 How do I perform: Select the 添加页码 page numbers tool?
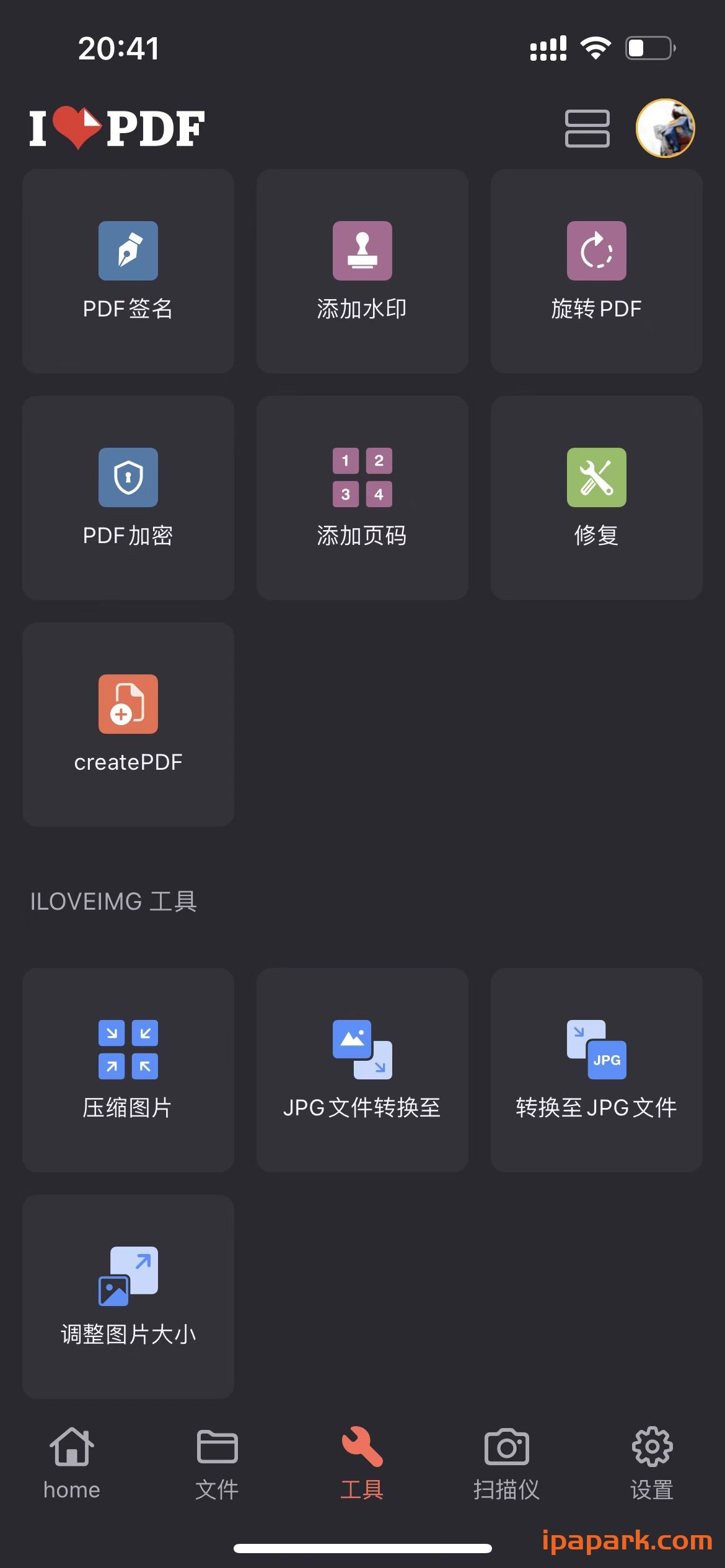point(362,499)
